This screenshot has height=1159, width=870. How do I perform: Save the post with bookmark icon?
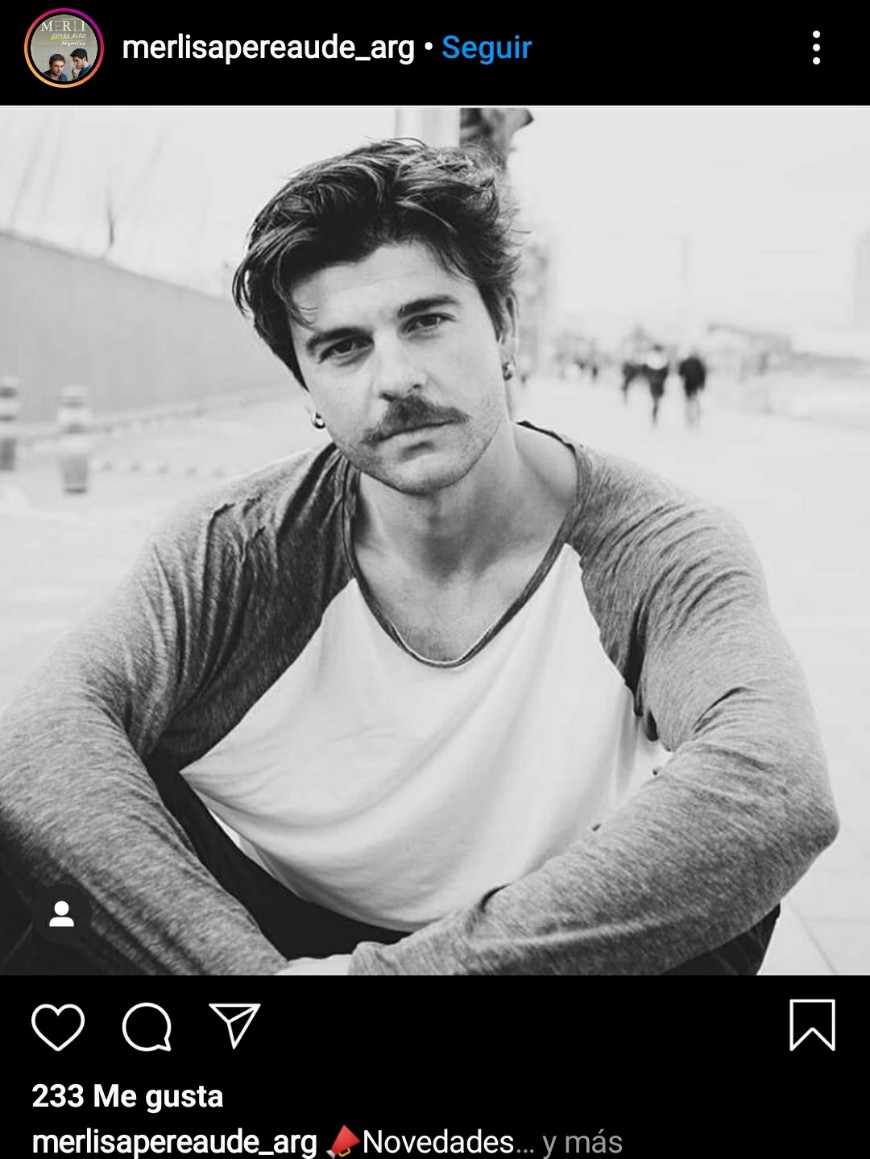(811, 1026)
